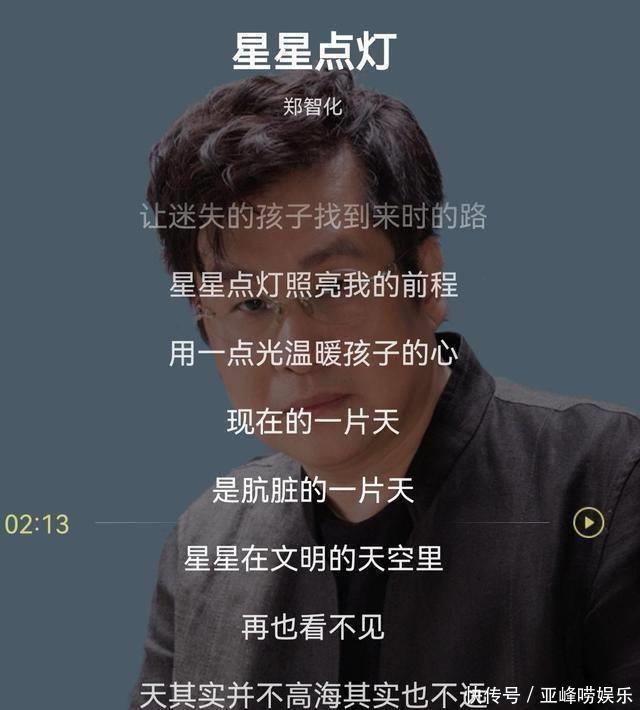Tap the play icon beside 02:13
640x710 pixels.
tap(589, 522)
